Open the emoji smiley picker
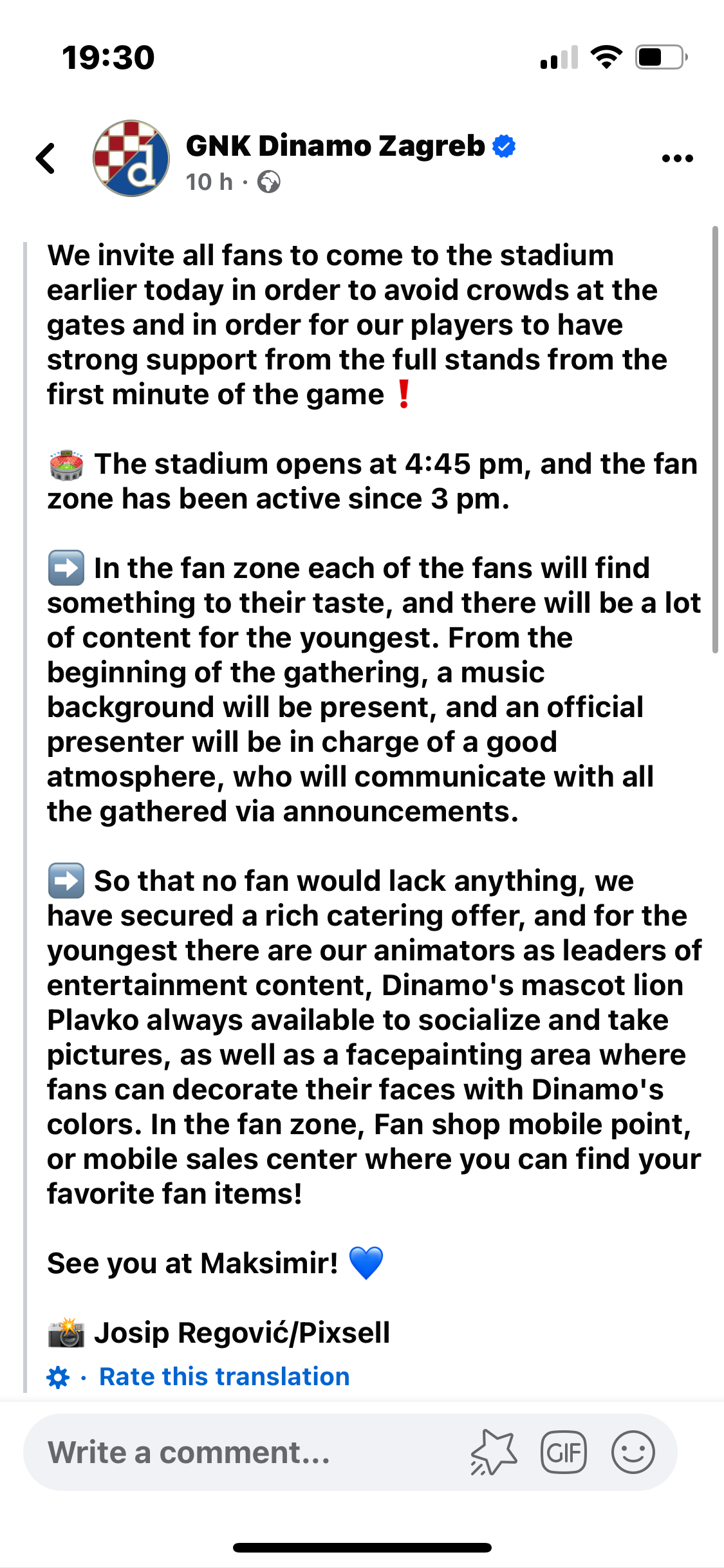The height and width of the screenshot is (1568, 724). coord(633,1452)
